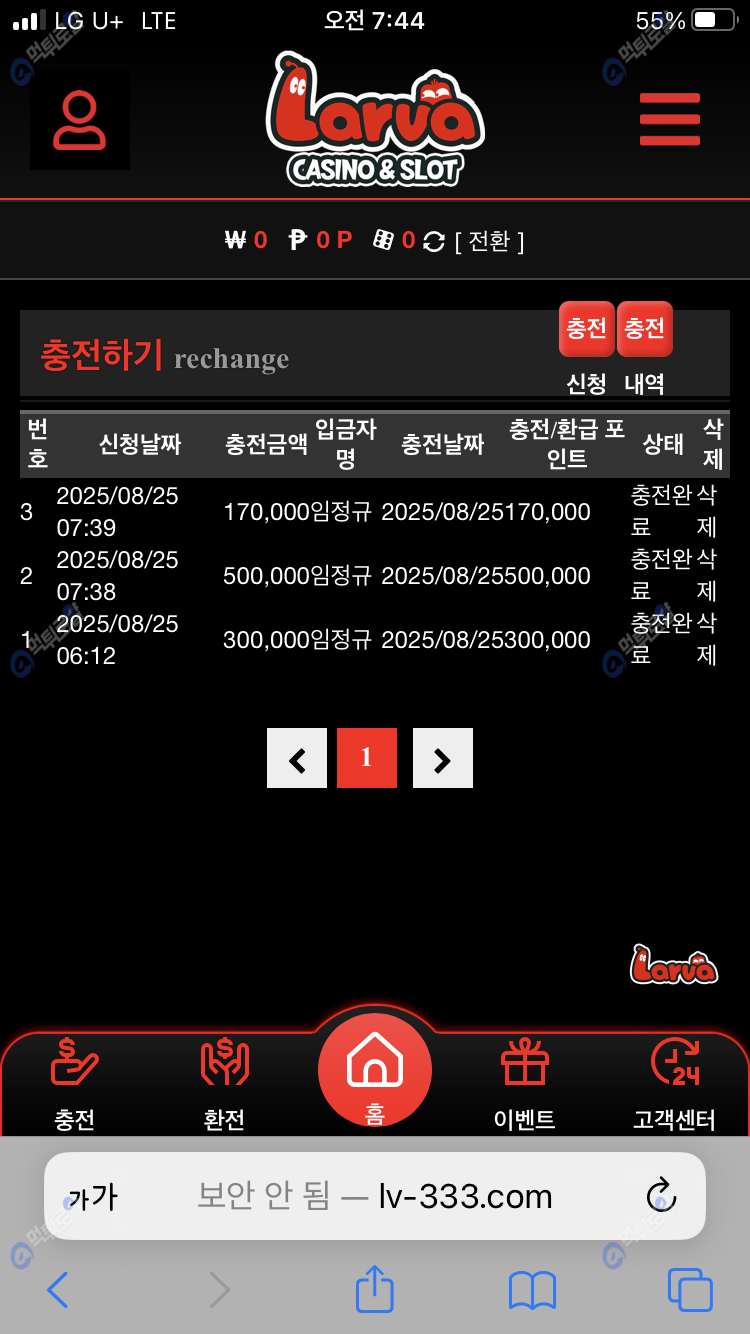Open the hamburger menu
This screenshot has width=750, height=1334.
pos(669,119)
